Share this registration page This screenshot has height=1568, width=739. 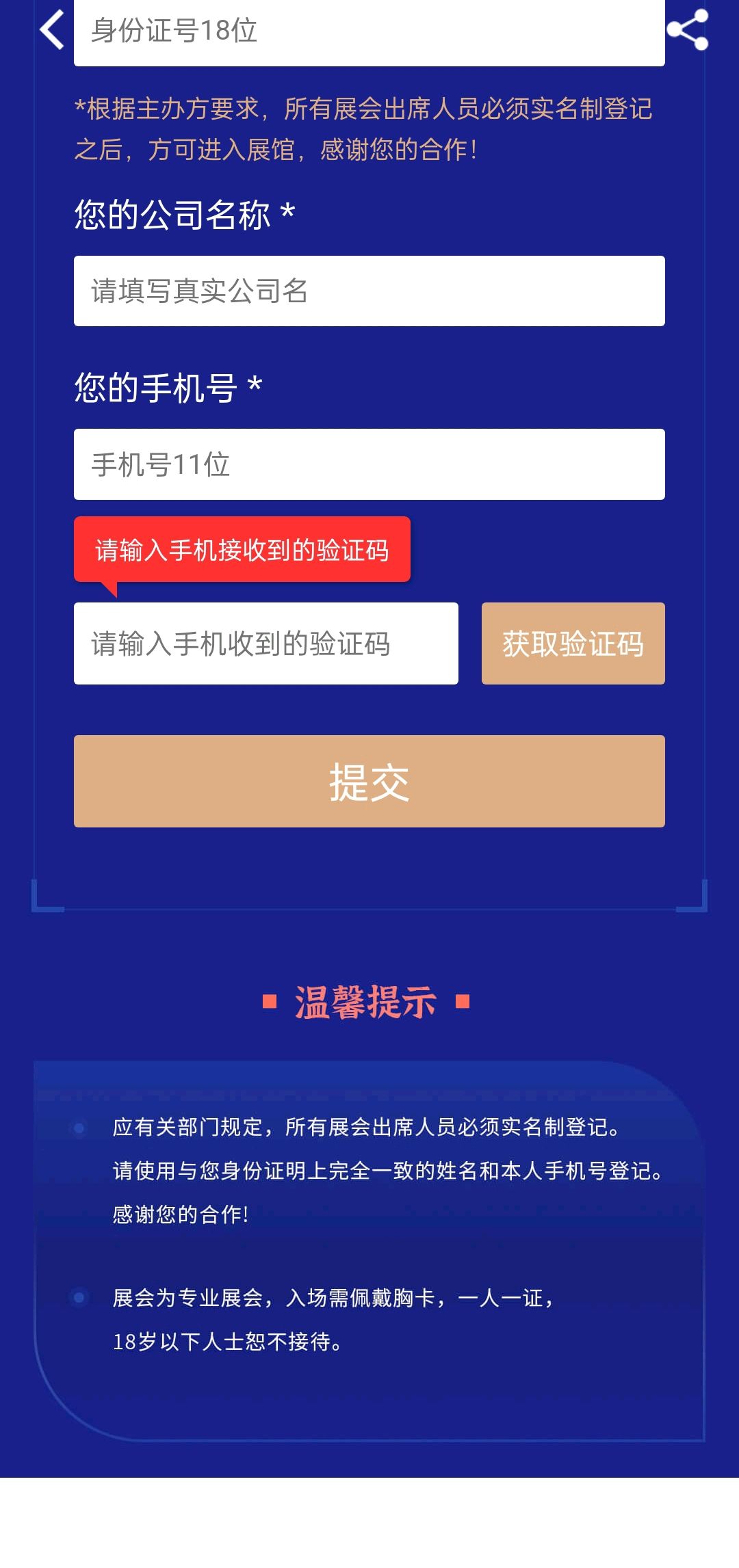click(x=687, y=29)
